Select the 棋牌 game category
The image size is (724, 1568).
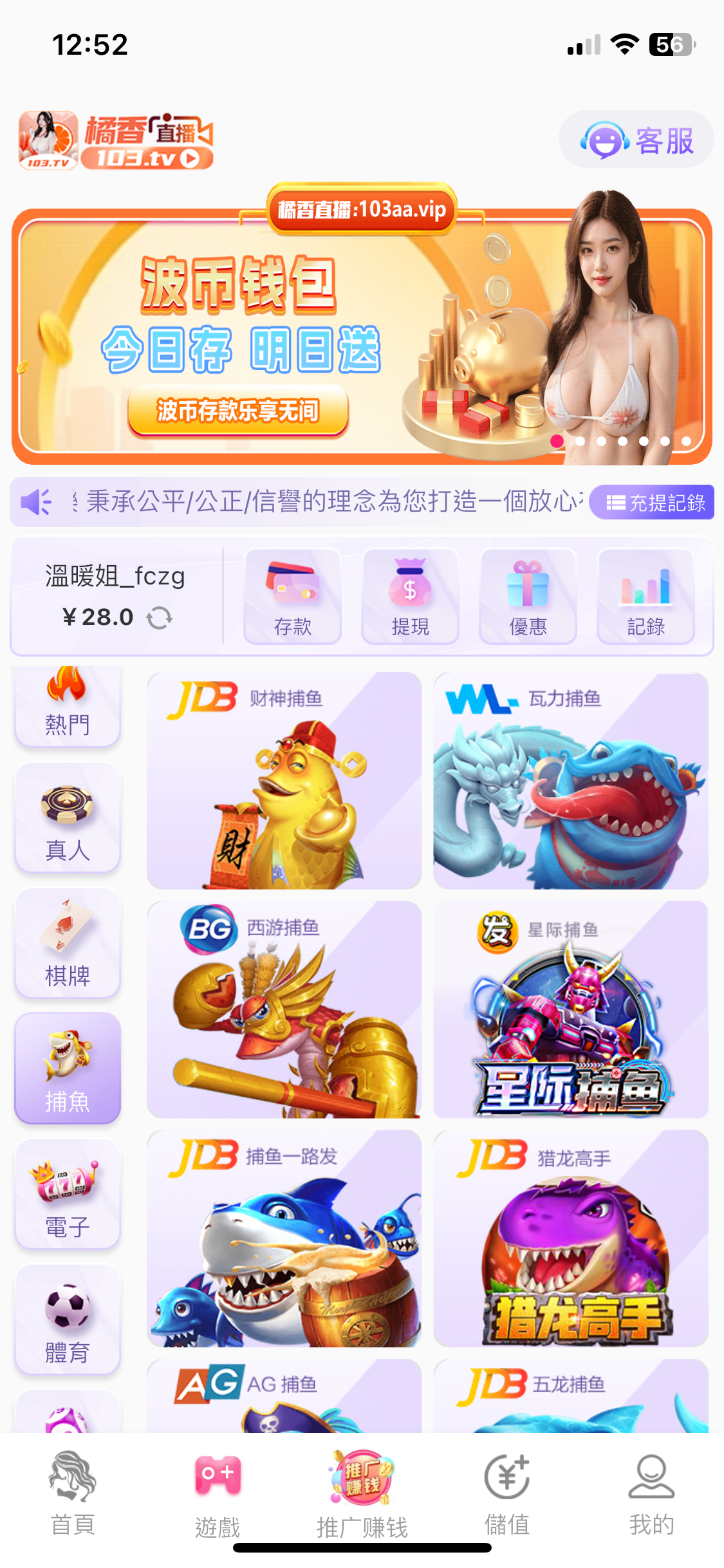coord(68,944)
